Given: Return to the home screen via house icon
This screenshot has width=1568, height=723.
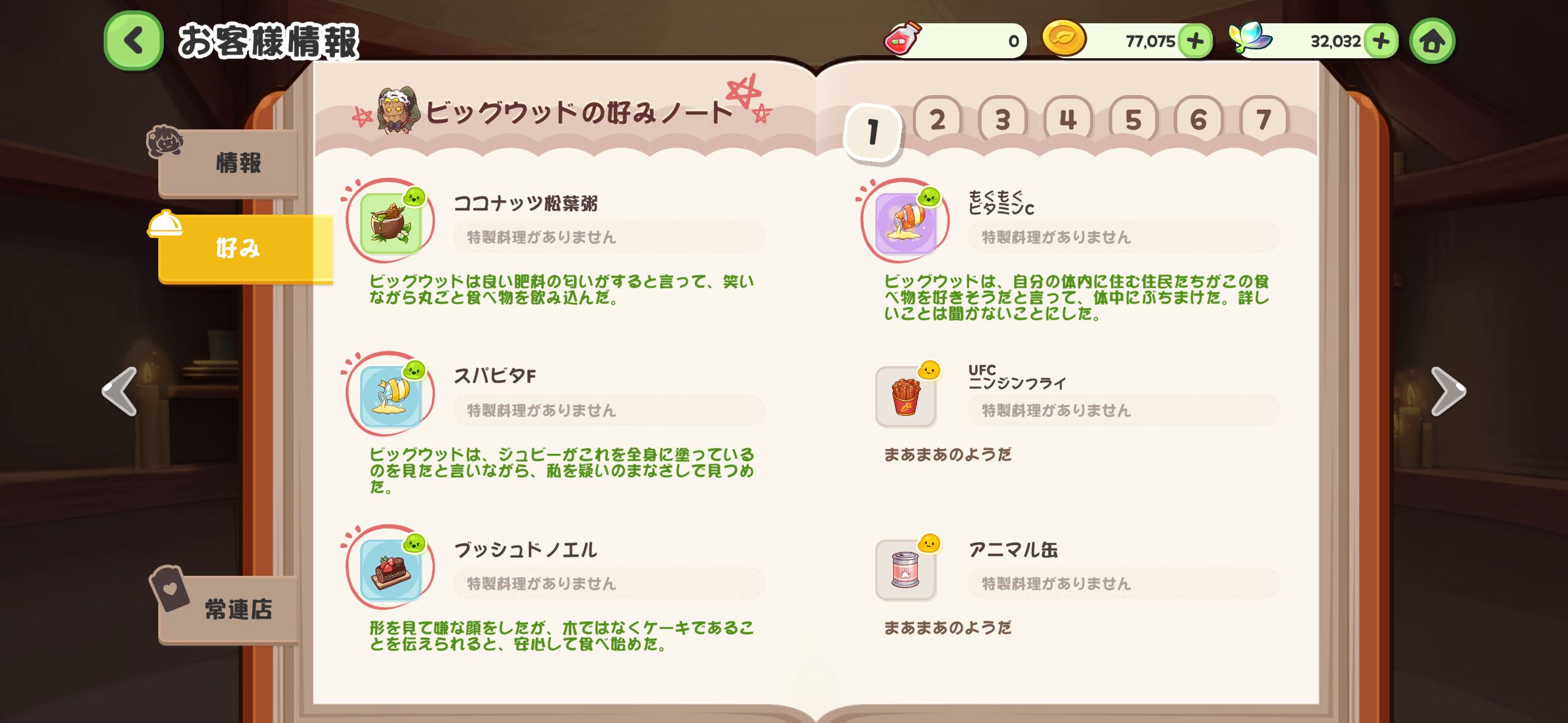Looking at the screenshot, I should point(1432,41).
